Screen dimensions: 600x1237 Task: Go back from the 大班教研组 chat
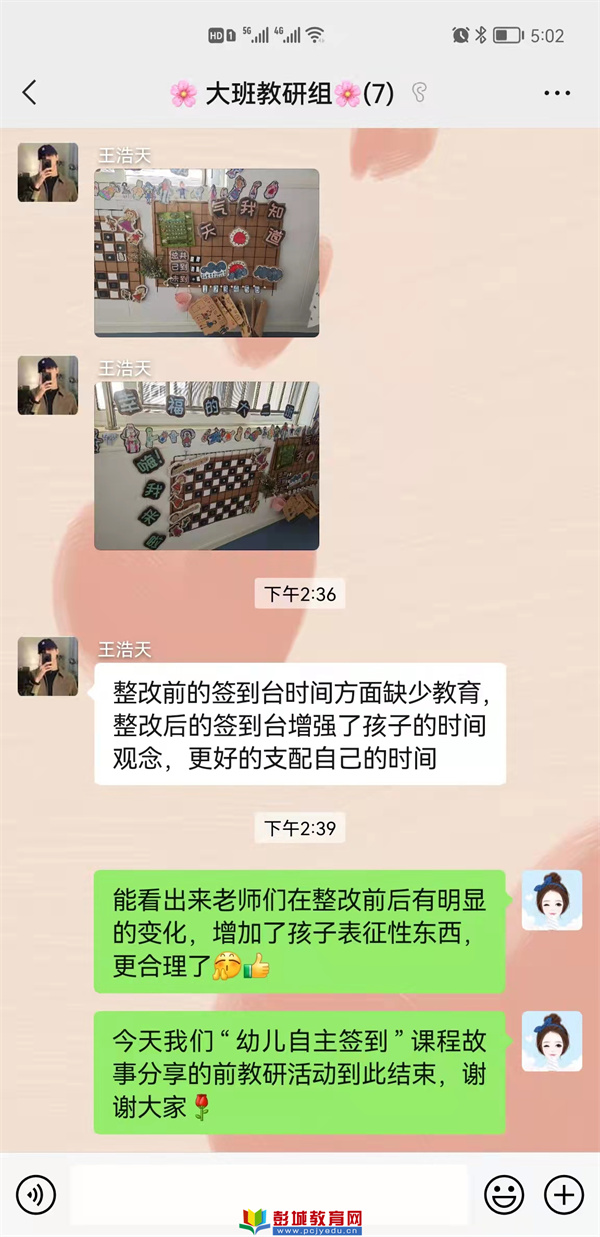click(29, 93)
